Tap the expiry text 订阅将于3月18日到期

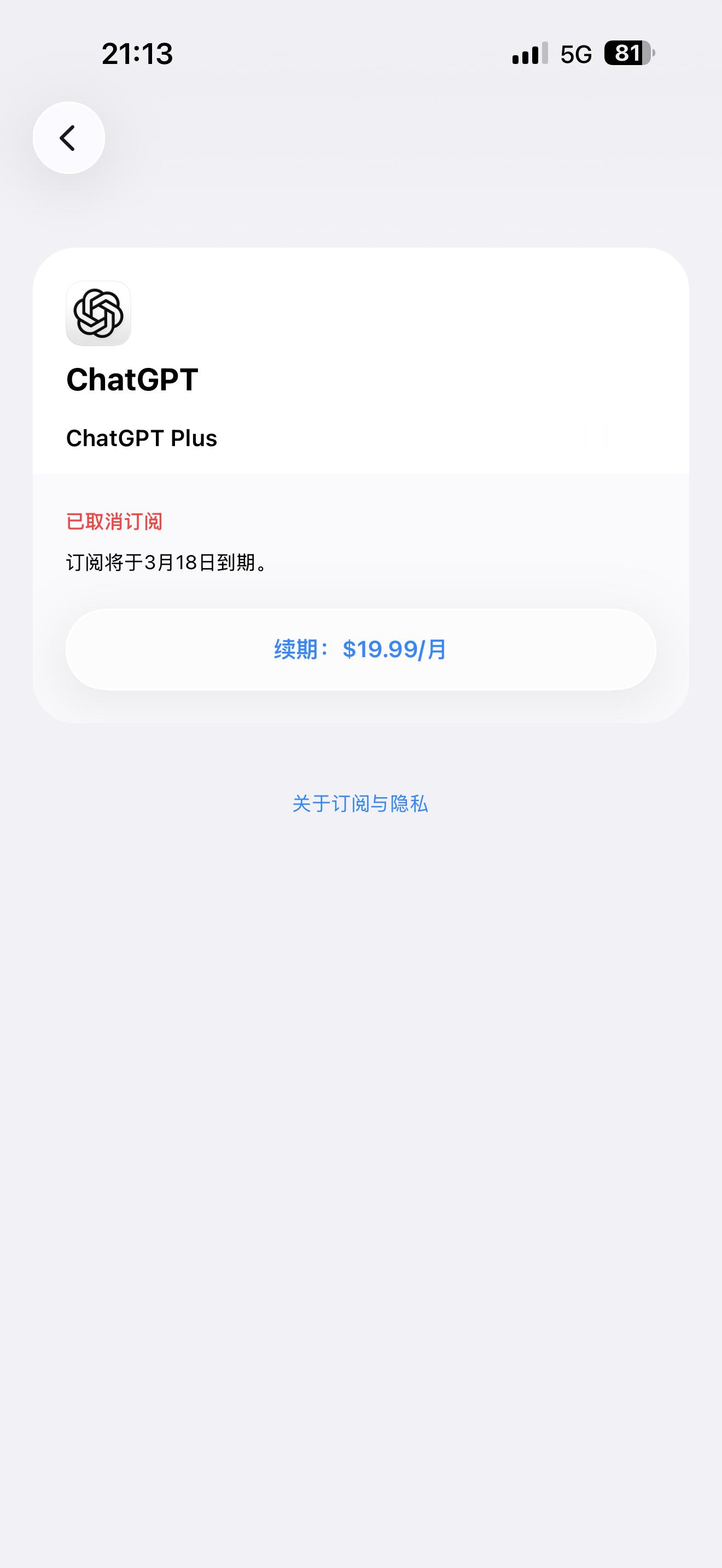(x=166, y=563)
